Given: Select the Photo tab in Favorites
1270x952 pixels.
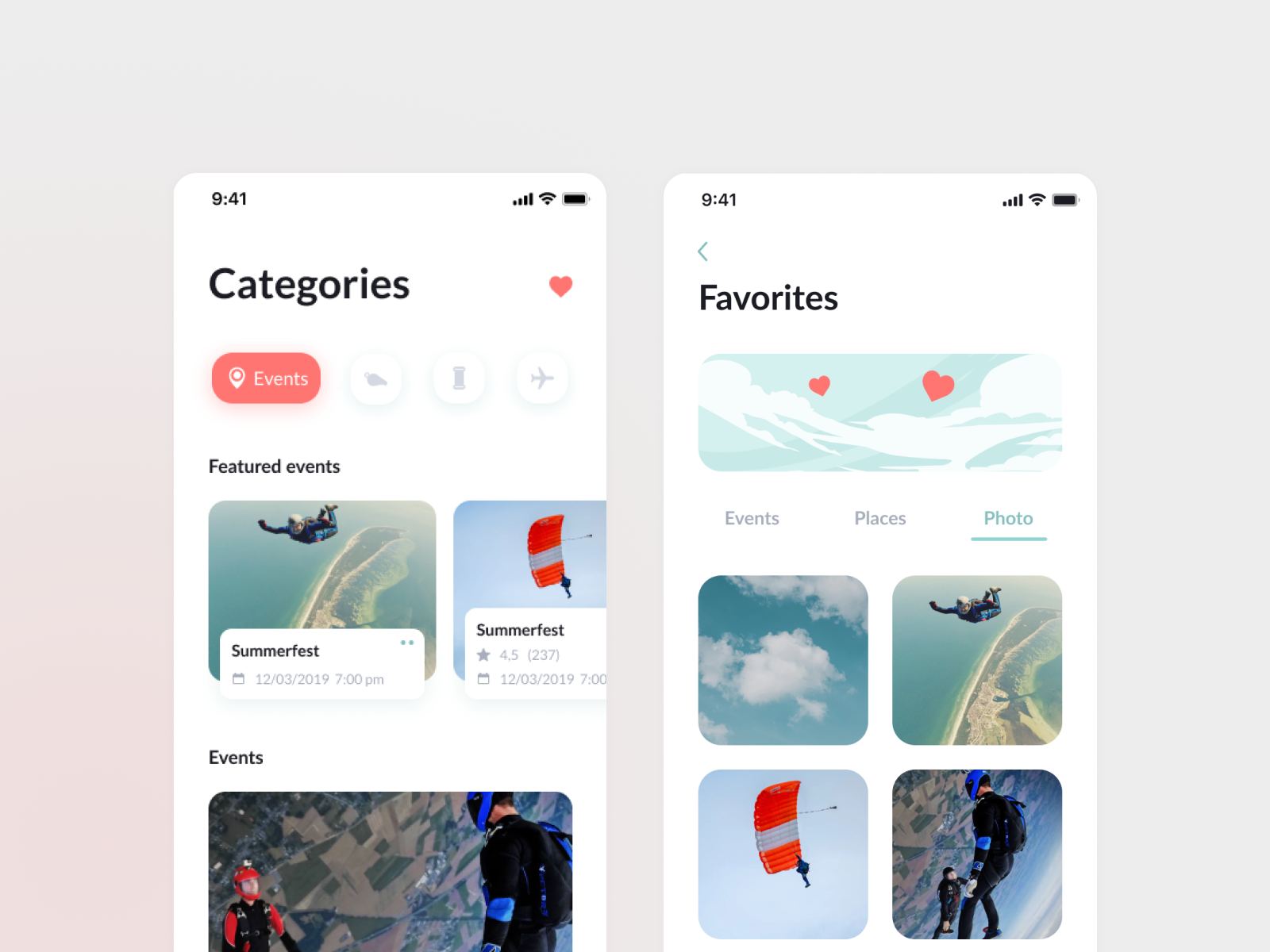Looking at the screenshot, I should pyautogui.click(x=1008, y=518).
